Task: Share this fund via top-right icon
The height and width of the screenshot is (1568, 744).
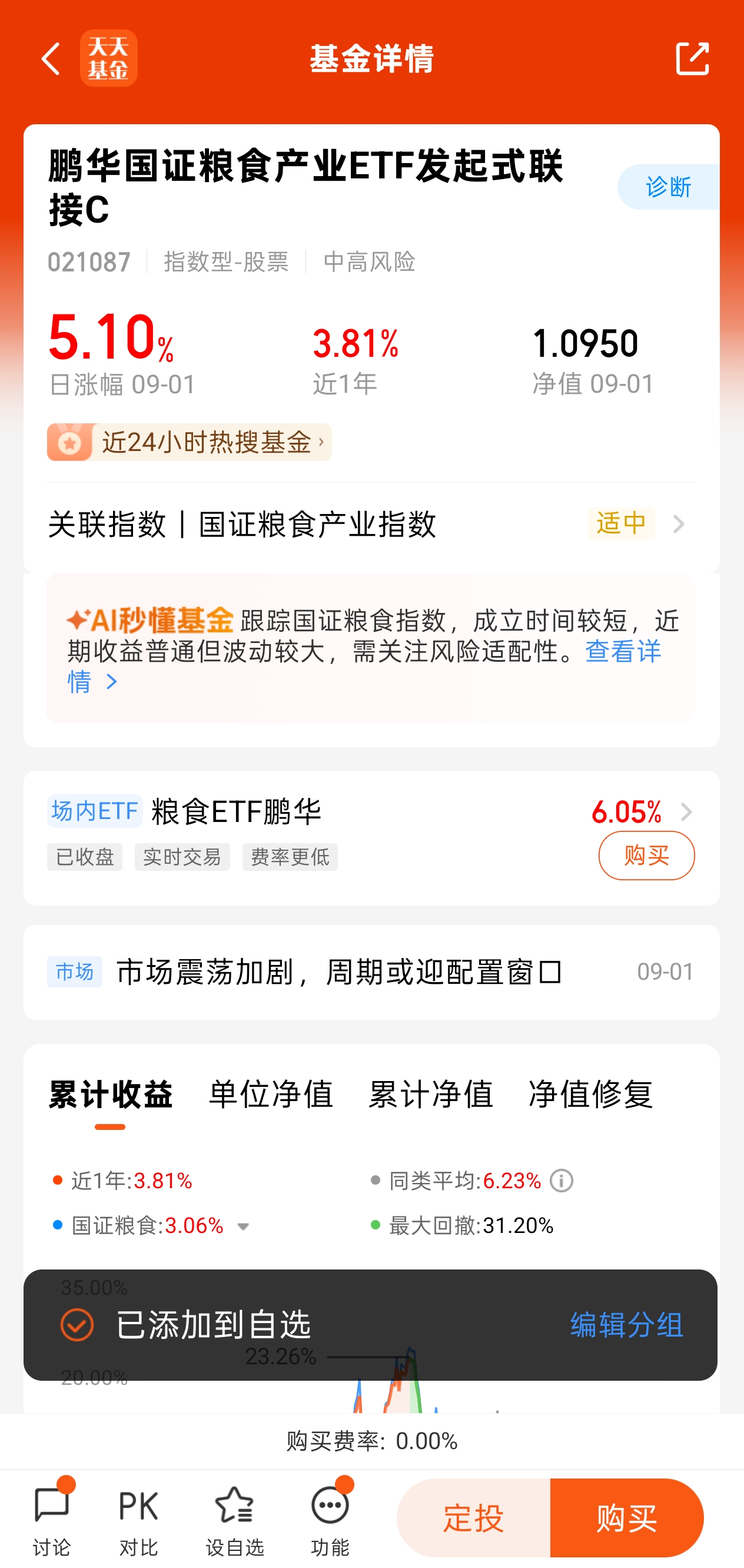Action: [692, 58]
